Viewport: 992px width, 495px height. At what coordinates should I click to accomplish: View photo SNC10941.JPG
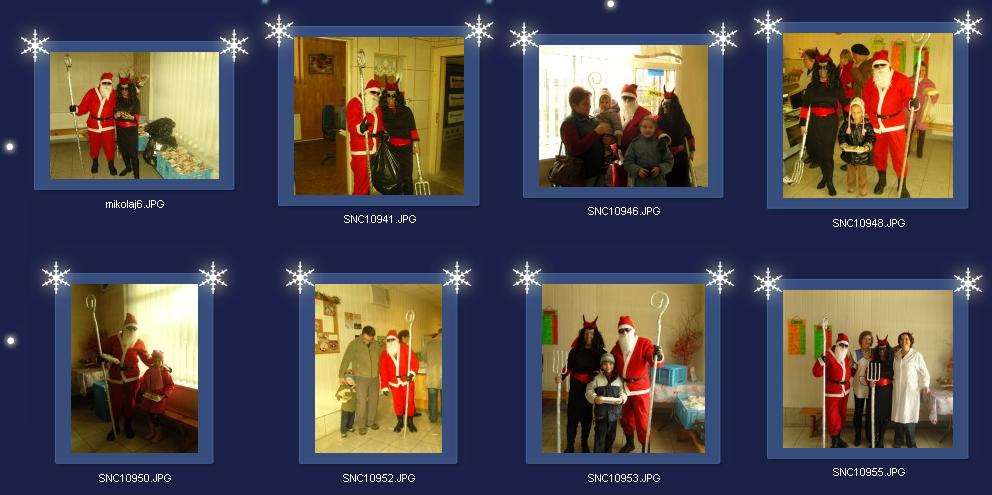click(378, 116)
